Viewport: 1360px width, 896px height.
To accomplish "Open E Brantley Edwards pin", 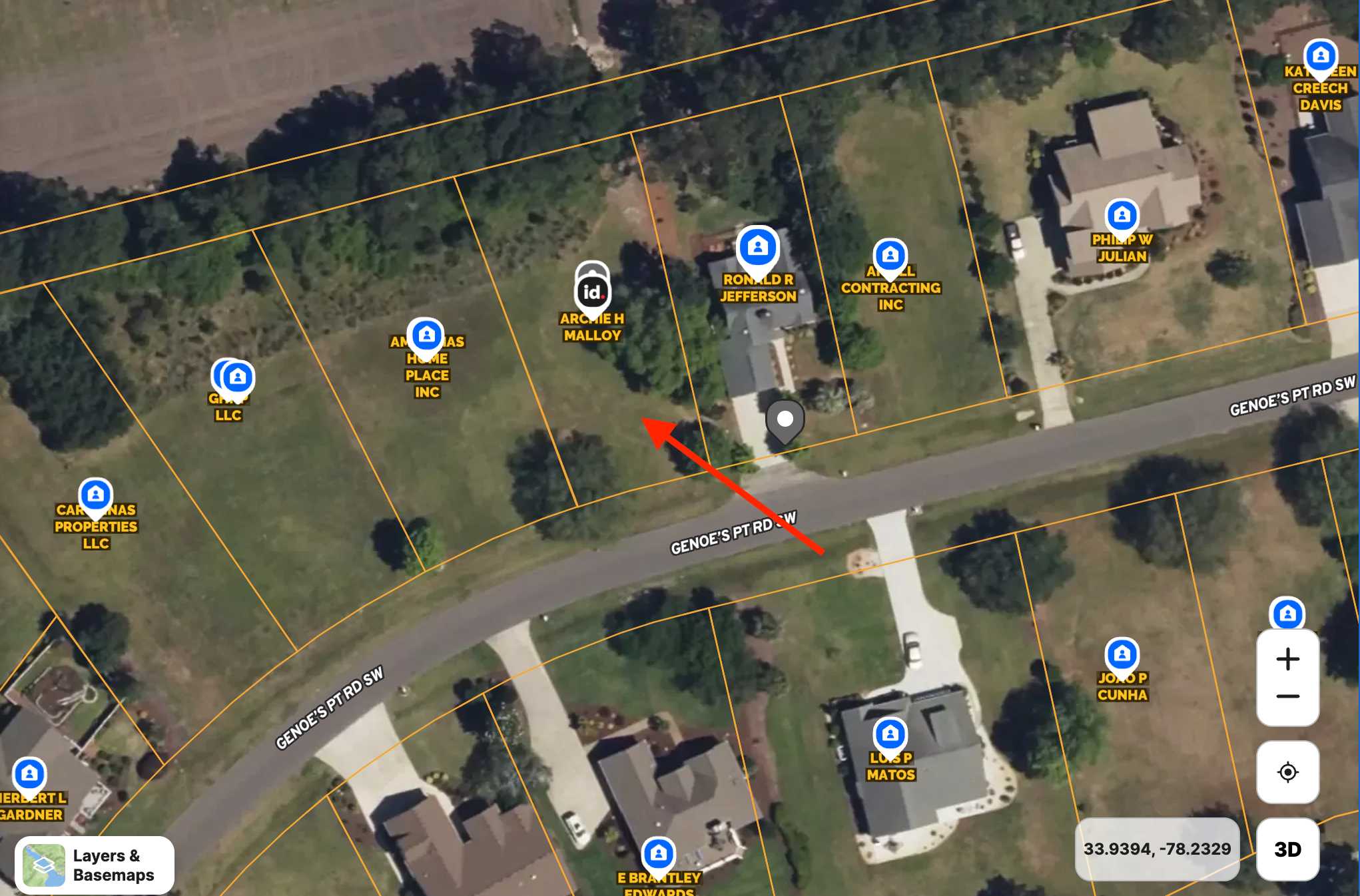I will click(x=658, y=853).
